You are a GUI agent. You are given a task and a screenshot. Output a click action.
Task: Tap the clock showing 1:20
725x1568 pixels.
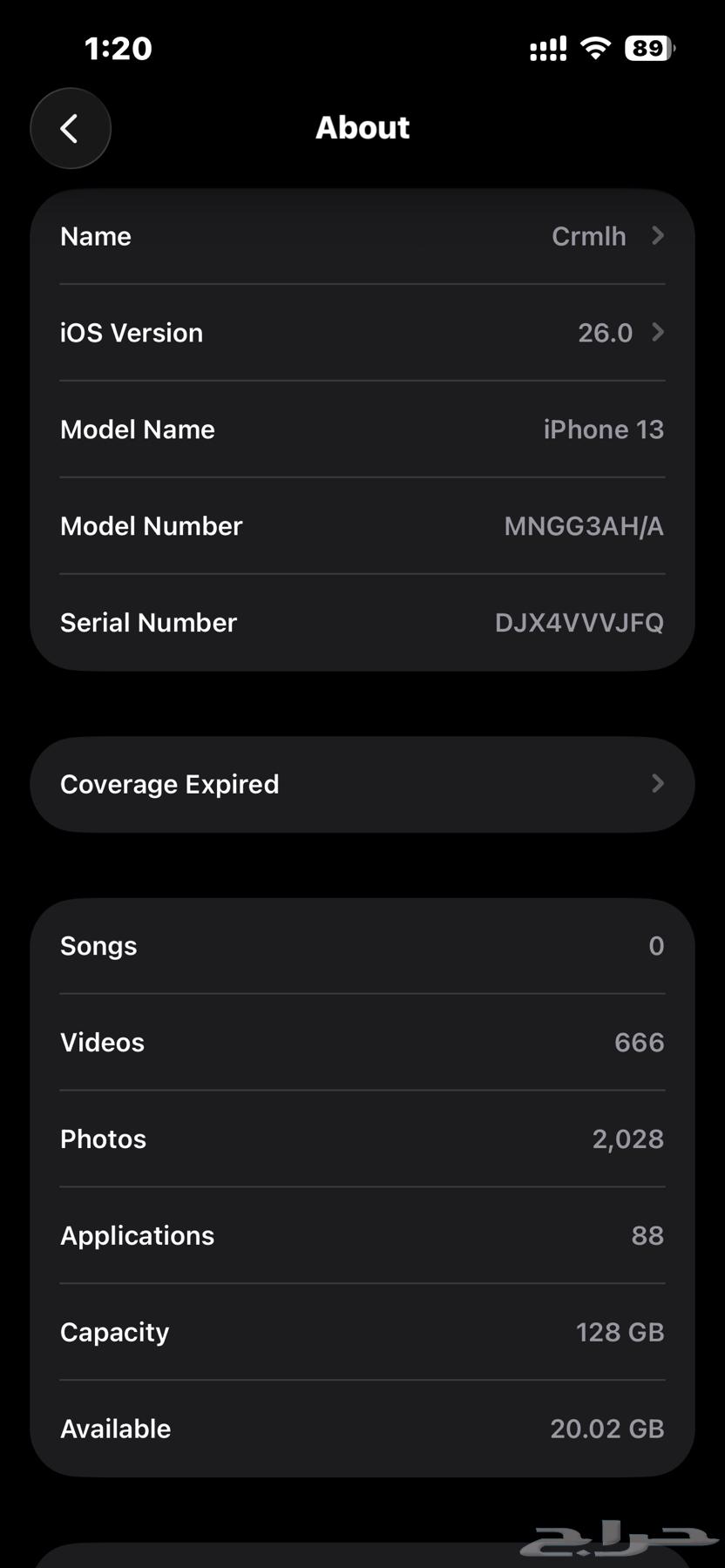119,48
